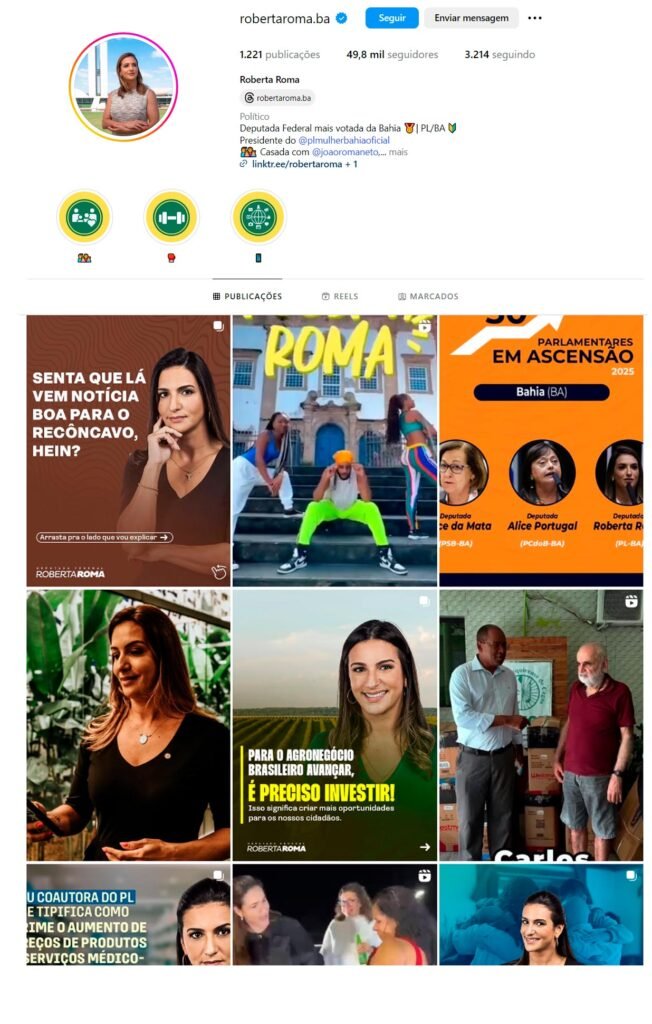Open the Roma dance reel post
This screenshot has width=652, height=1024.
point(334,450)
